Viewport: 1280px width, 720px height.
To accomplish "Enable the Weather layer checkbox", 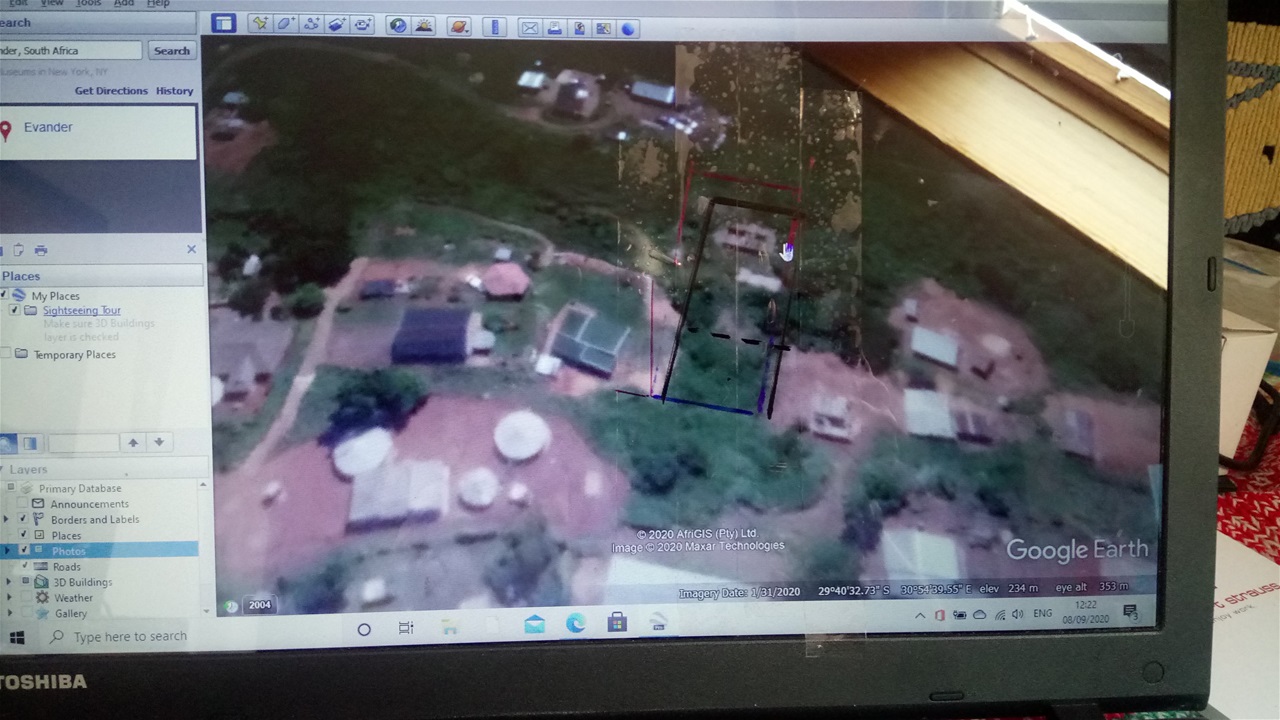I will click(26, 597).
